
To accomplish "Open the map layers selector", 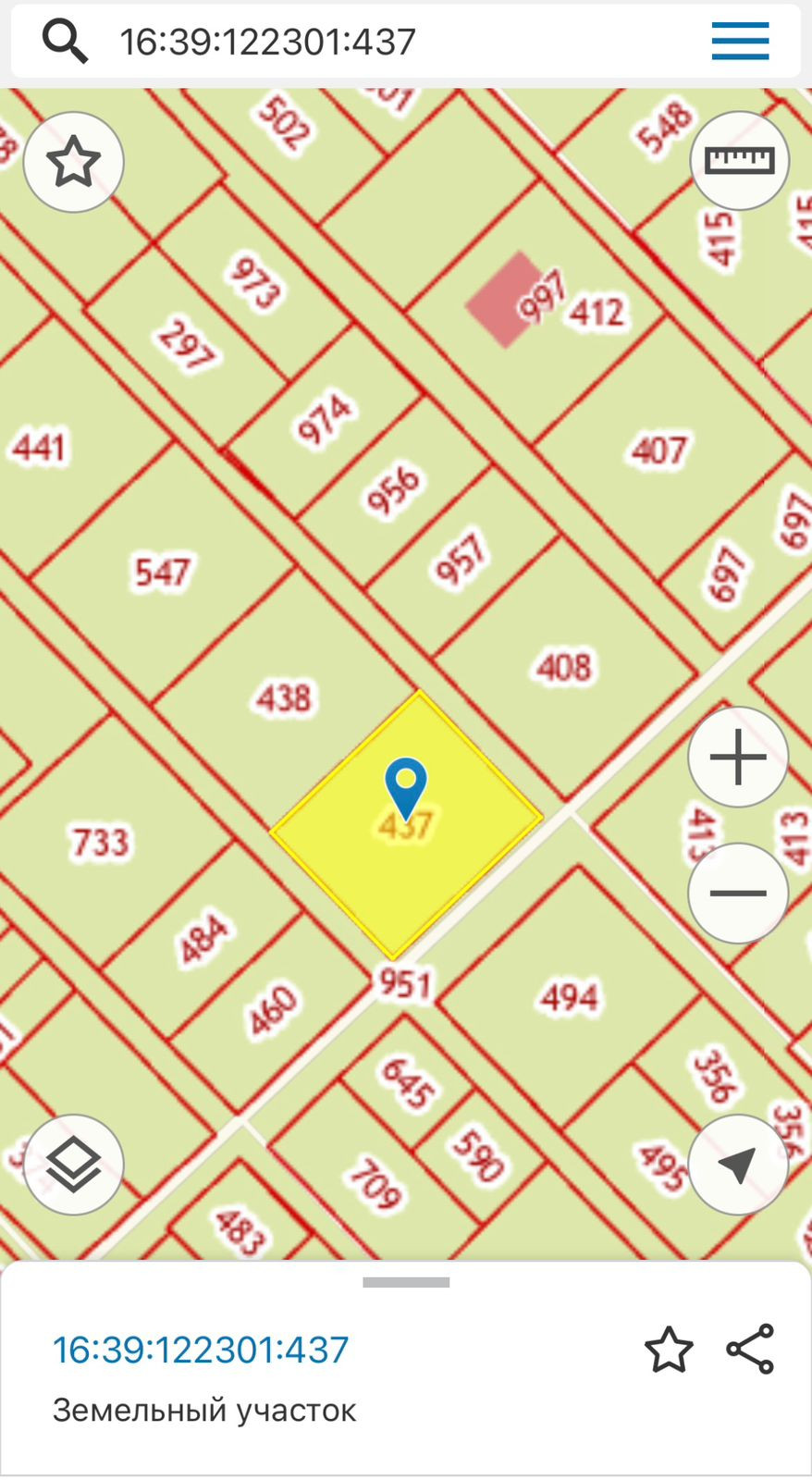I will (73, 1165).
